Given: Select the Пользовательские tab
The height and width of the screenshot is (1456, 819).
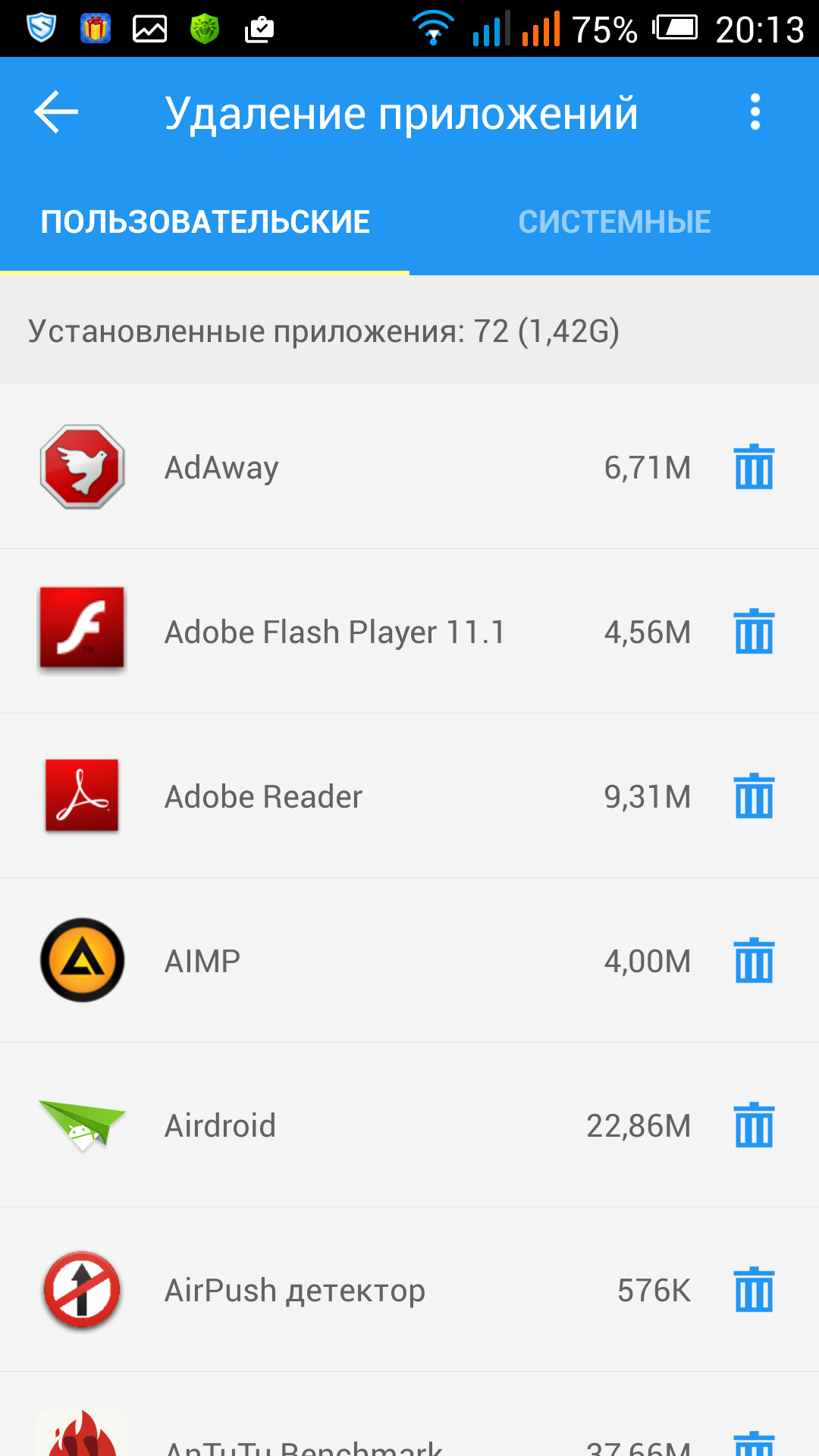Looking at the screenshot, I should 205,222.
